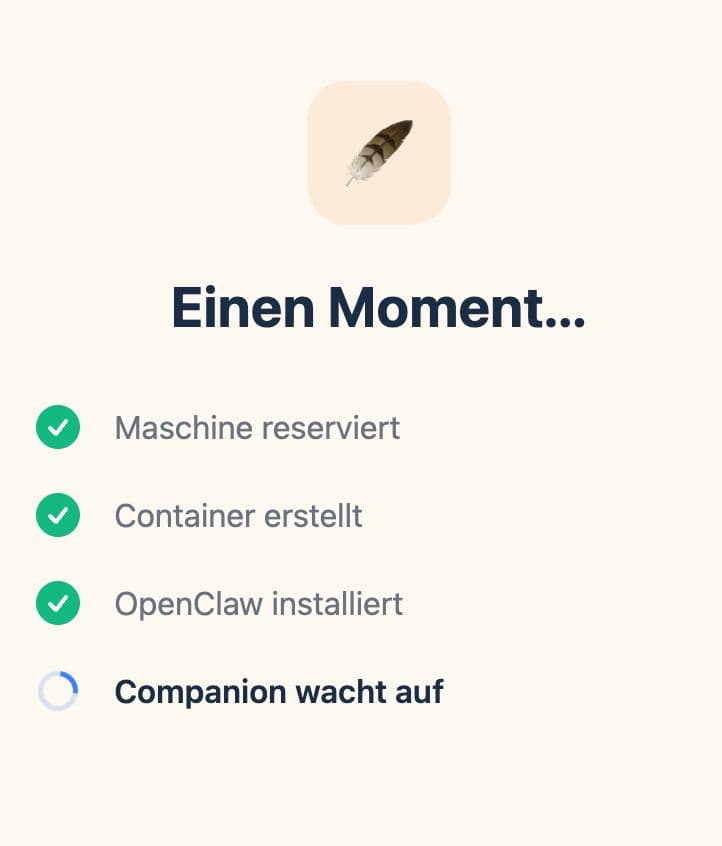722x846 pixels.
Task: Click the green checkmark beside Maschine reserviert
Action: pos(57,427)
